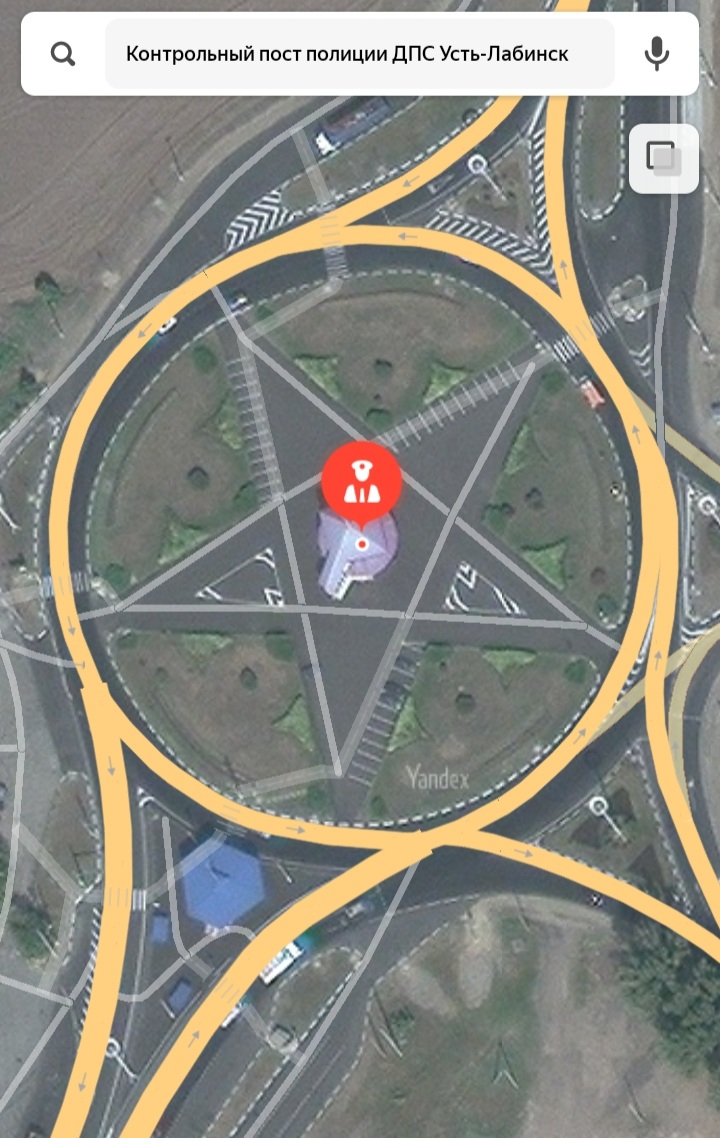This screenshot has width=720, height=1138.
Task: Open the map layers button
Action: point(663,158)
